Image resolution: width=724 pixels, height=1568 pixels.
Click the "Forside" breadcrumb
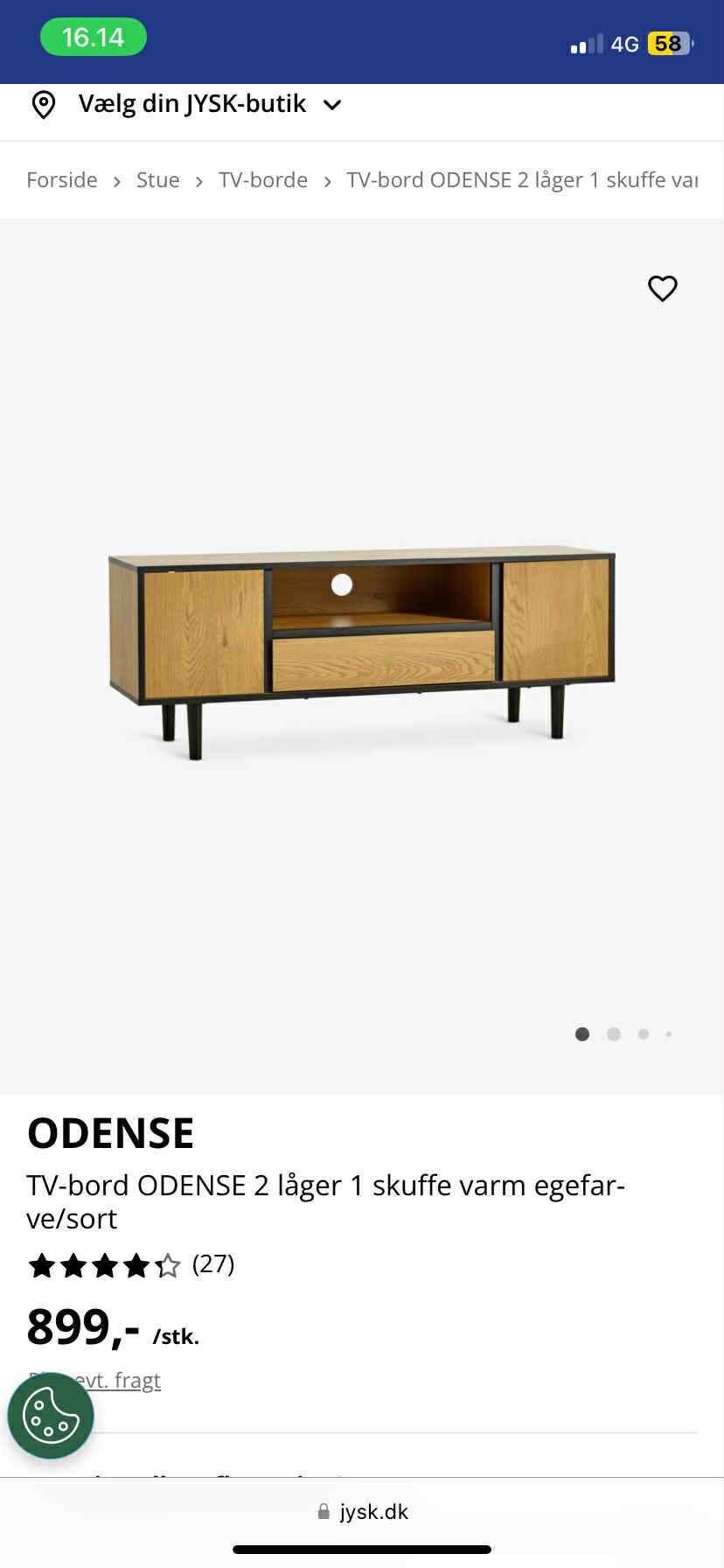61,179
